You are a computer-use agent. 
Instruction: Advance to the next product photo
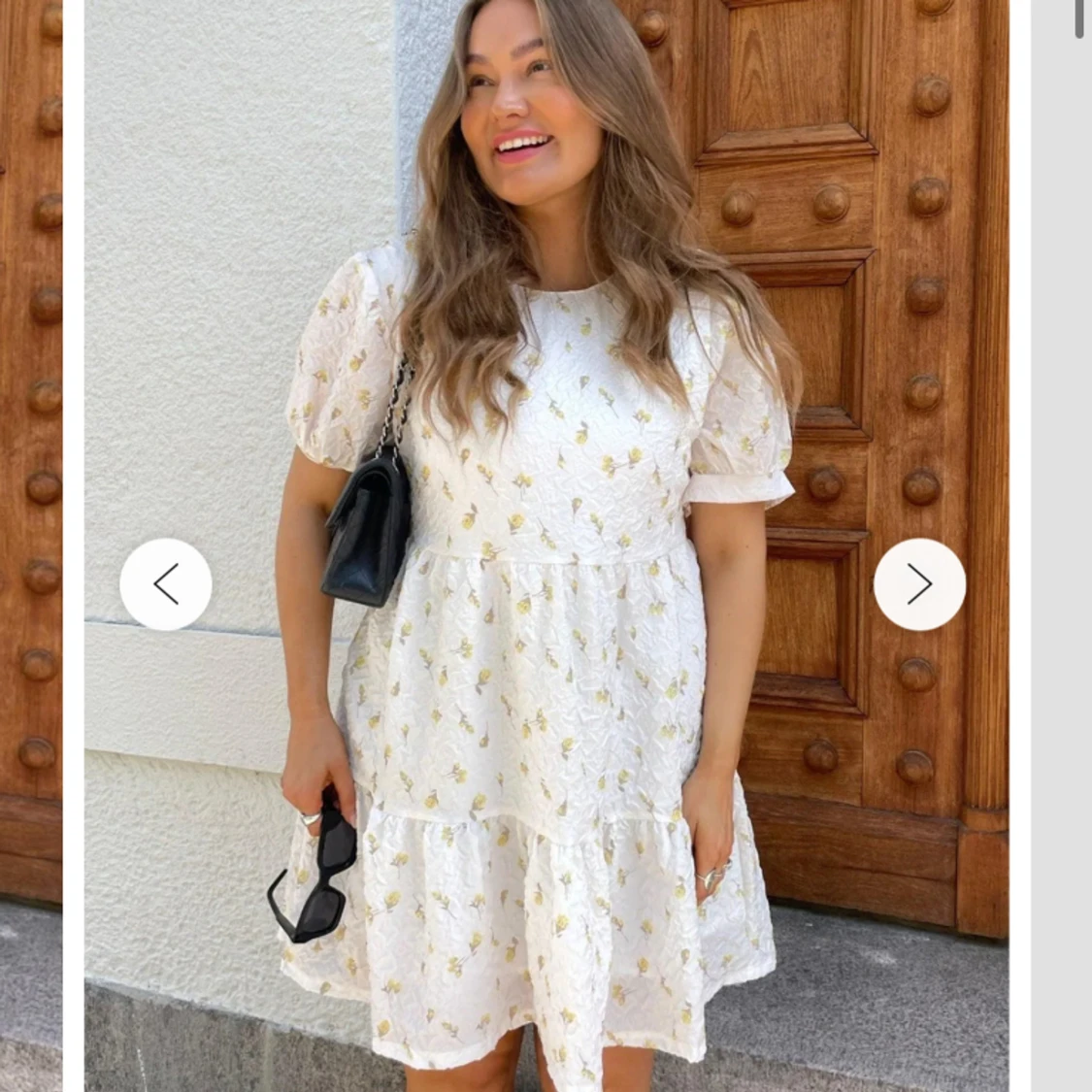(x=919, y=584)
